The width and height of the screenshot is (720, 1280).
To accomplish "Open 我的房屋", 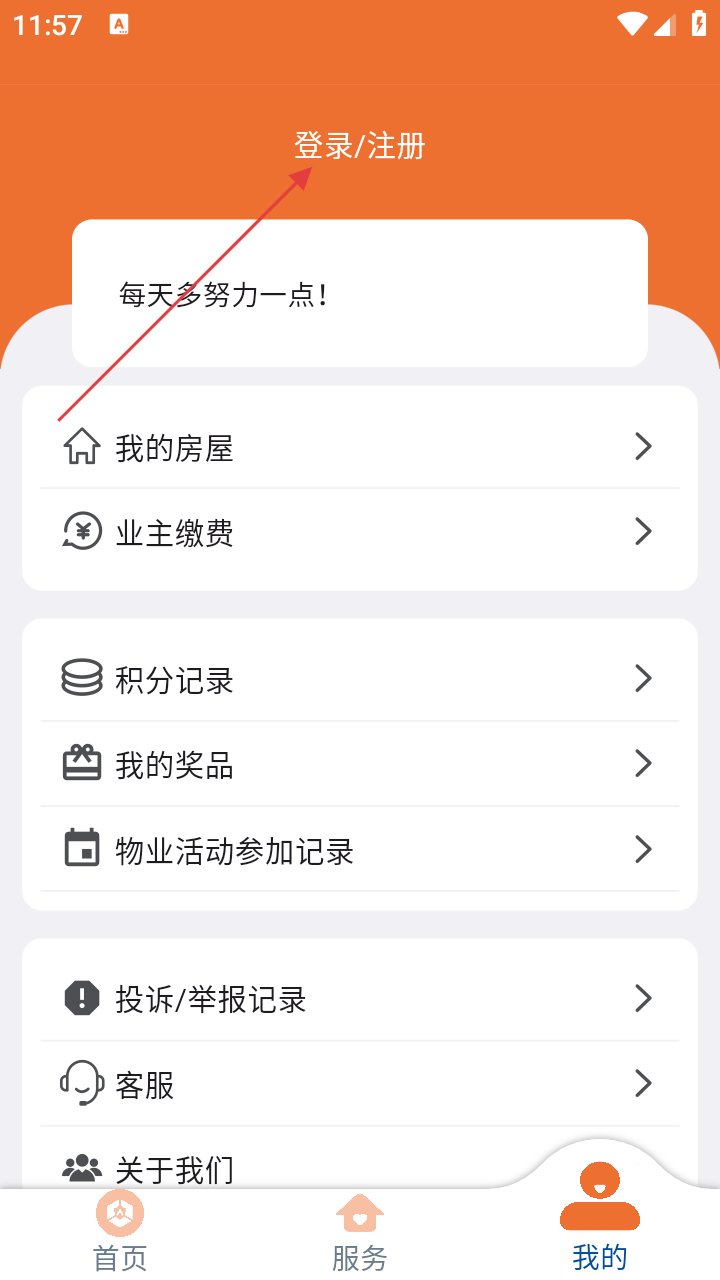I will [360, 447].
